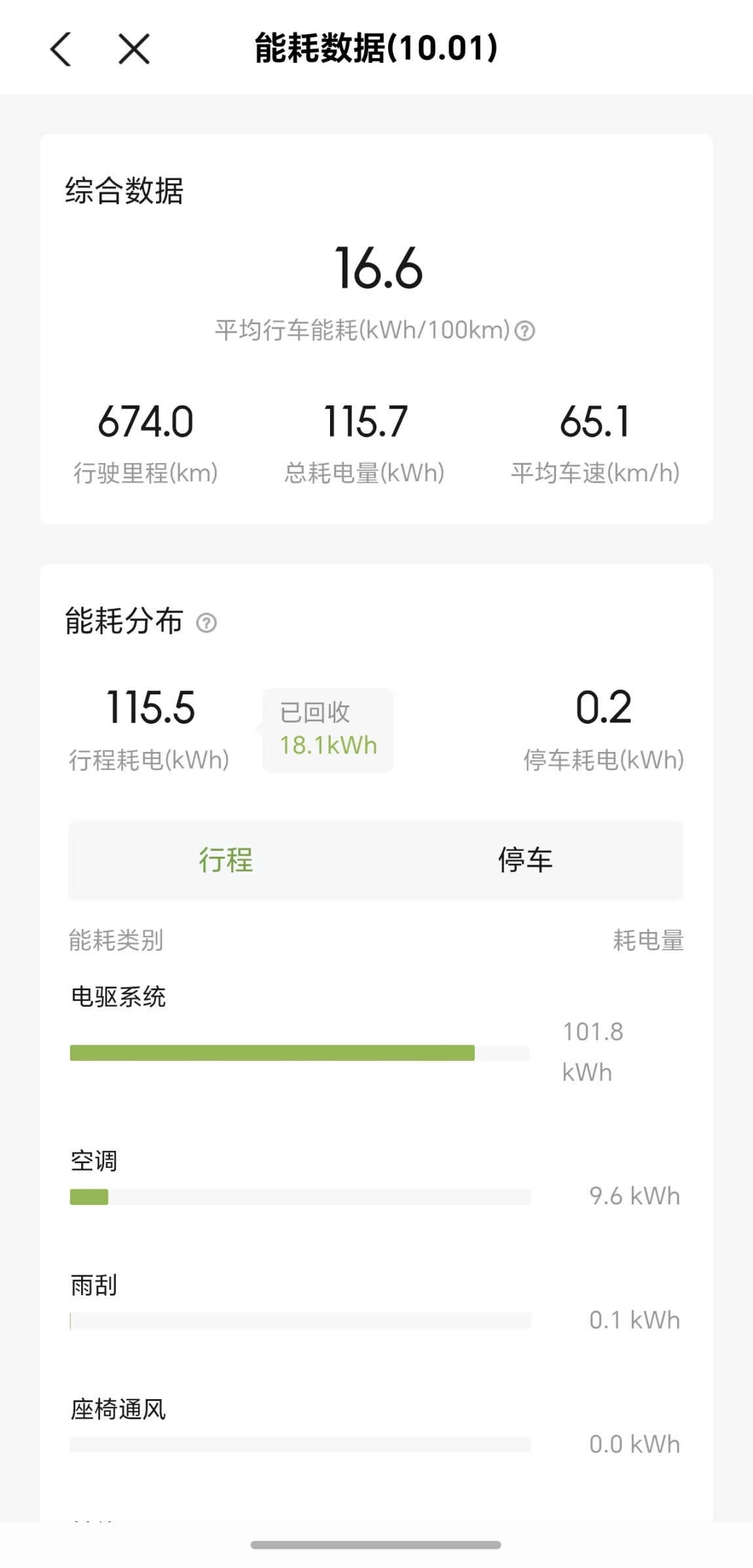Show info about 能耗分布
Viewport: 753px width, 1568px height.
coord(206,622)
